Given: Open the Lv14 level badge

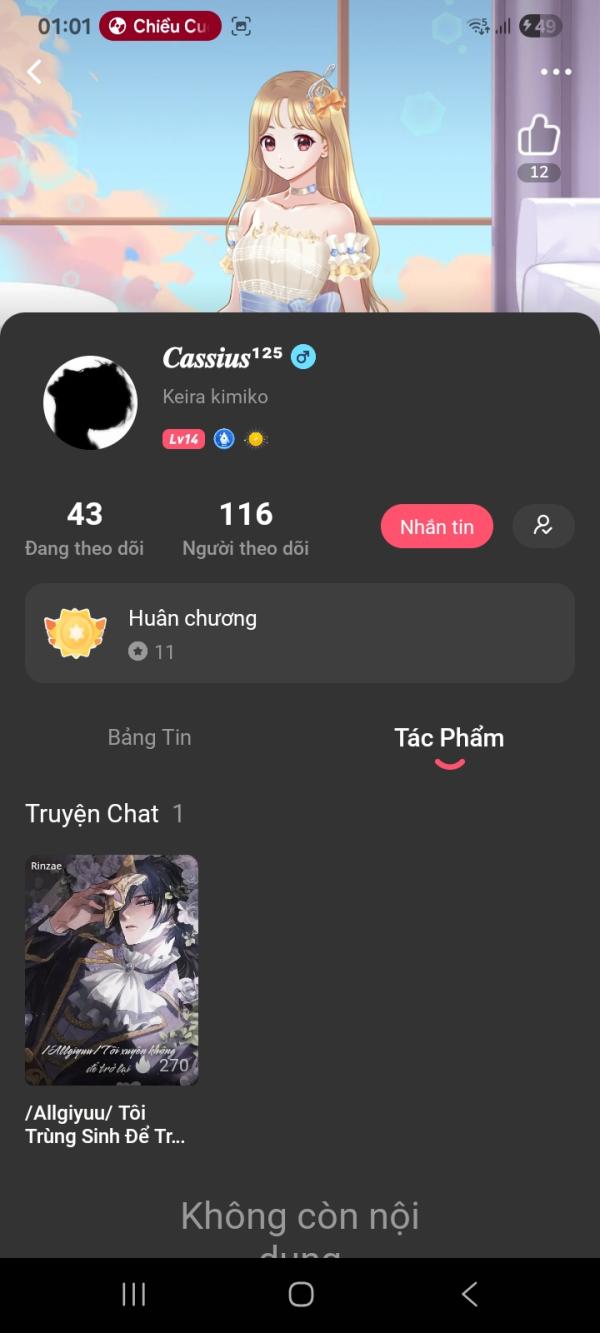Looking at the screenshot, I should click(x=183, y=439).
